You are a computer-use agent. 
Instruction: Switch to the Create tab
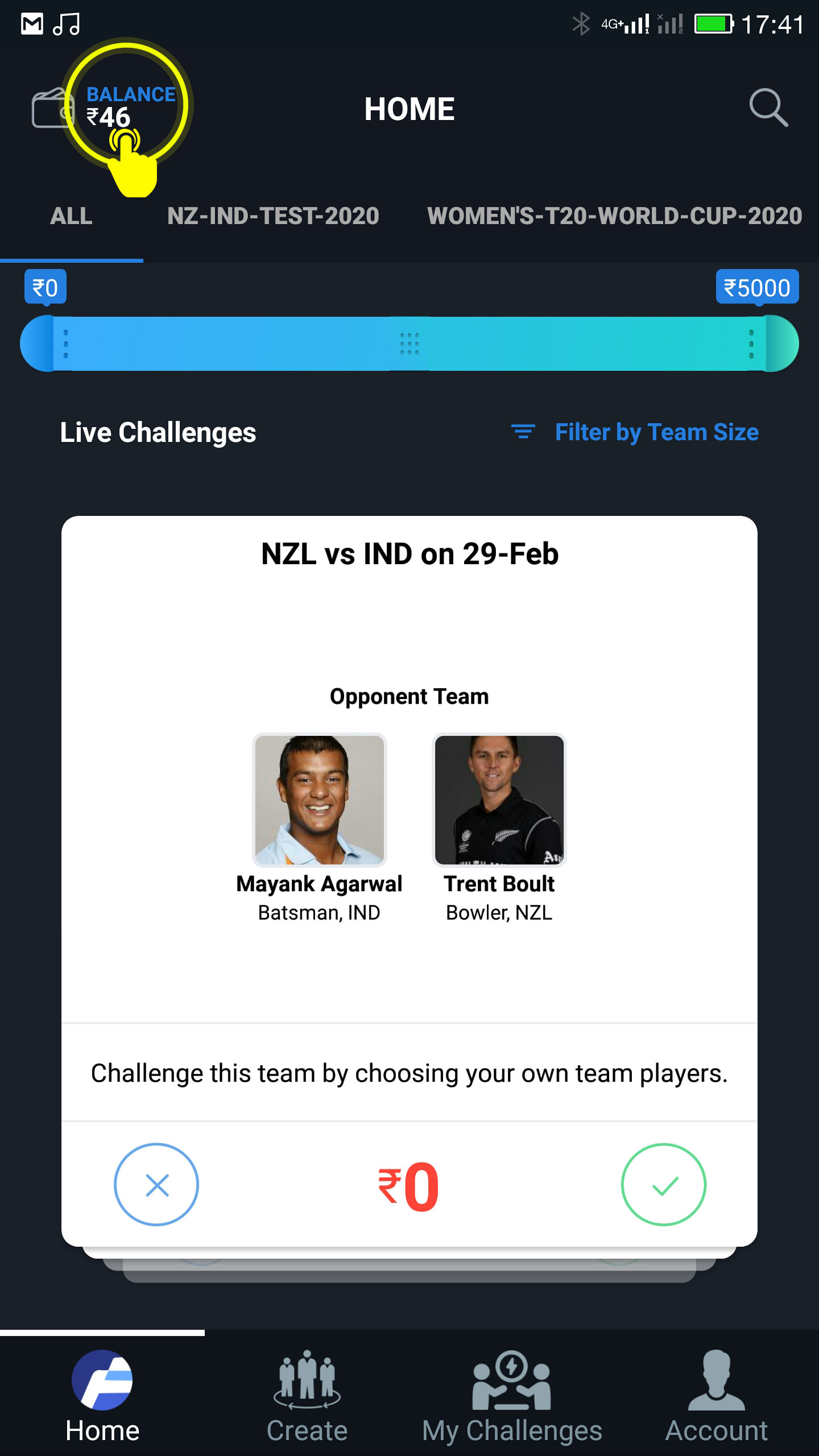point(307,1396)
